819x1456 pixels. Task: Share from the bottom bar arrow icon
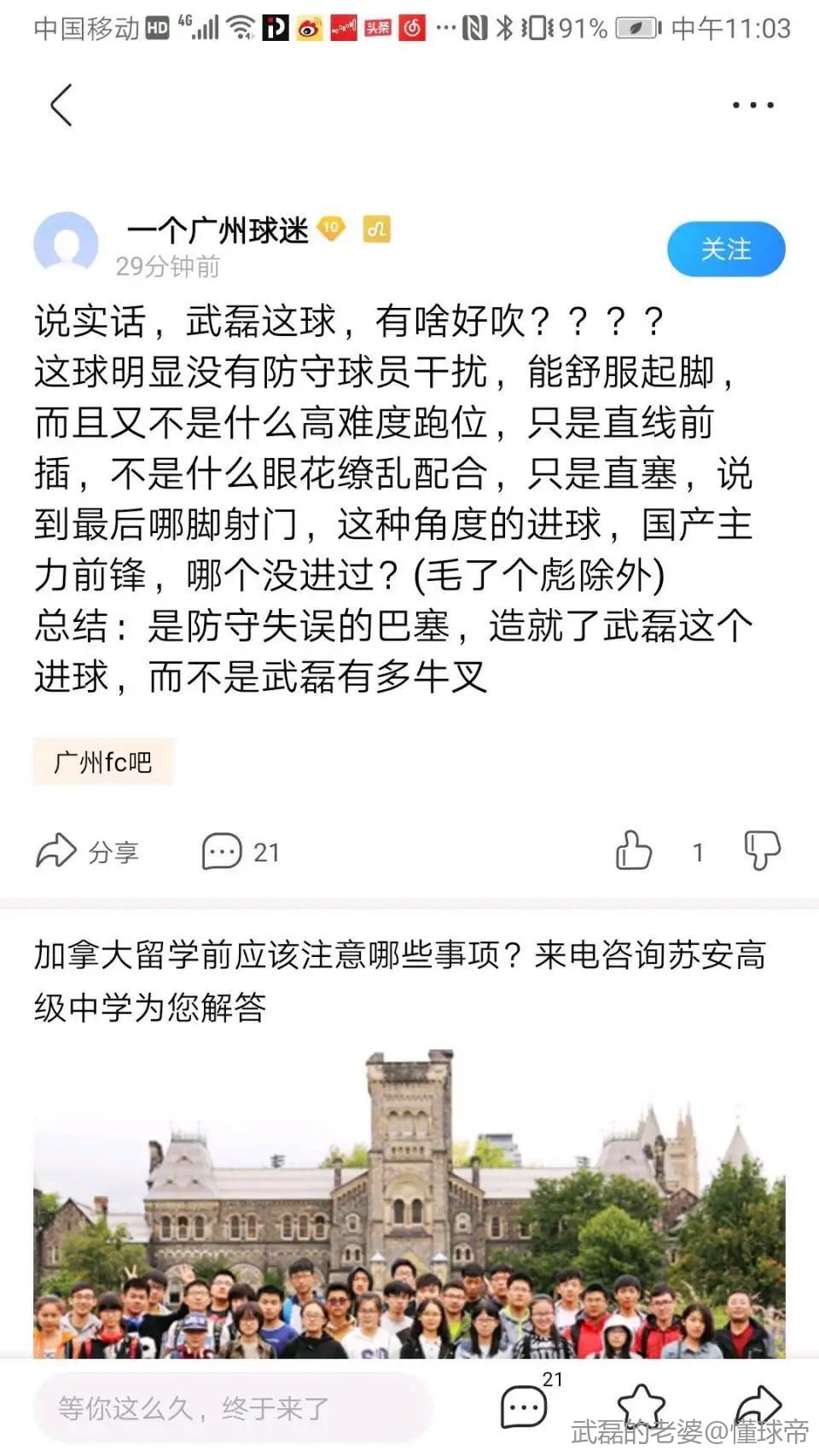757,1406
